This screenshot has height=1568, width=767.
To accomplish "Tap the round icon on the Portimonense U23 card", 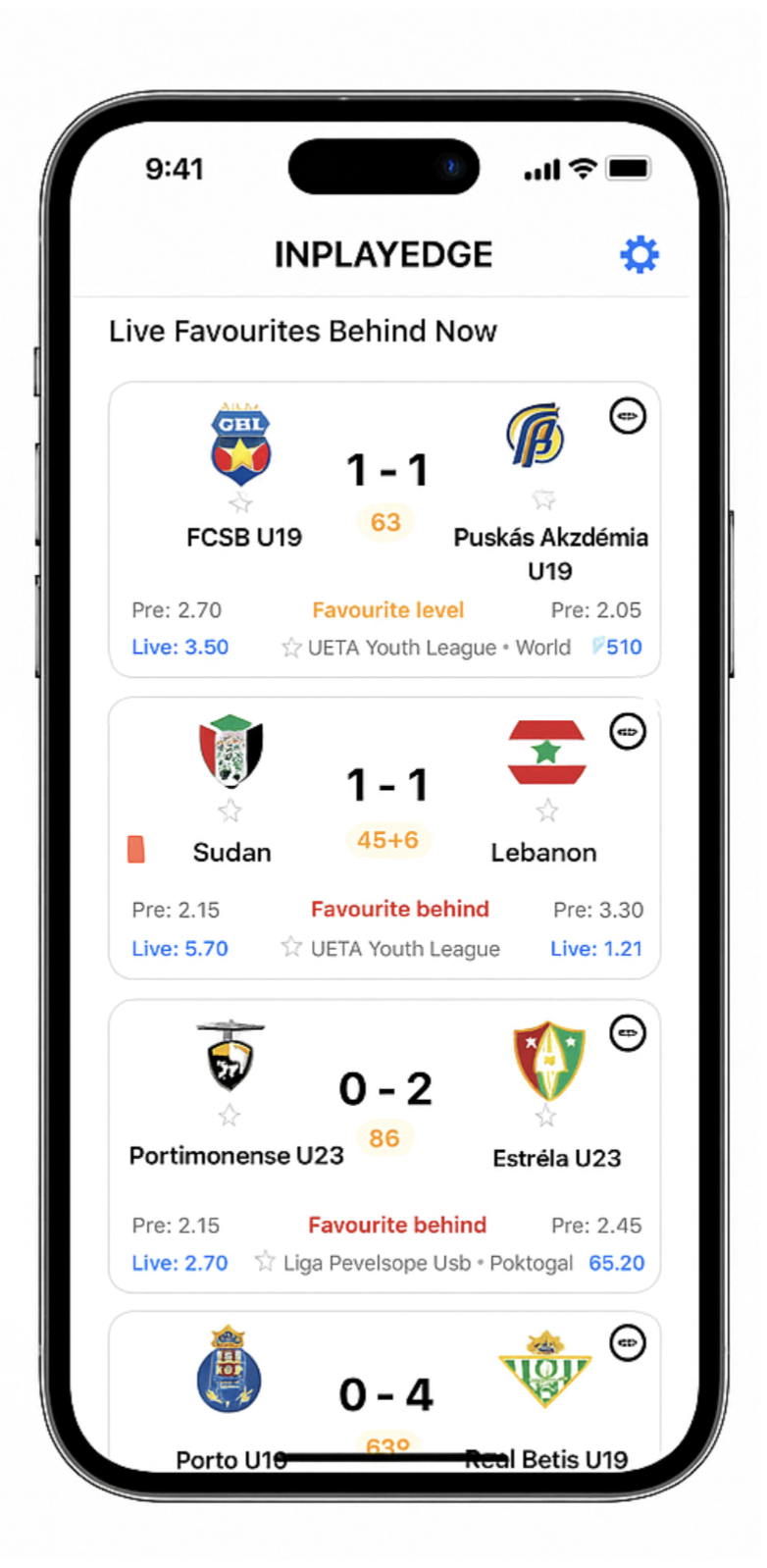I will pos(628,1033).
